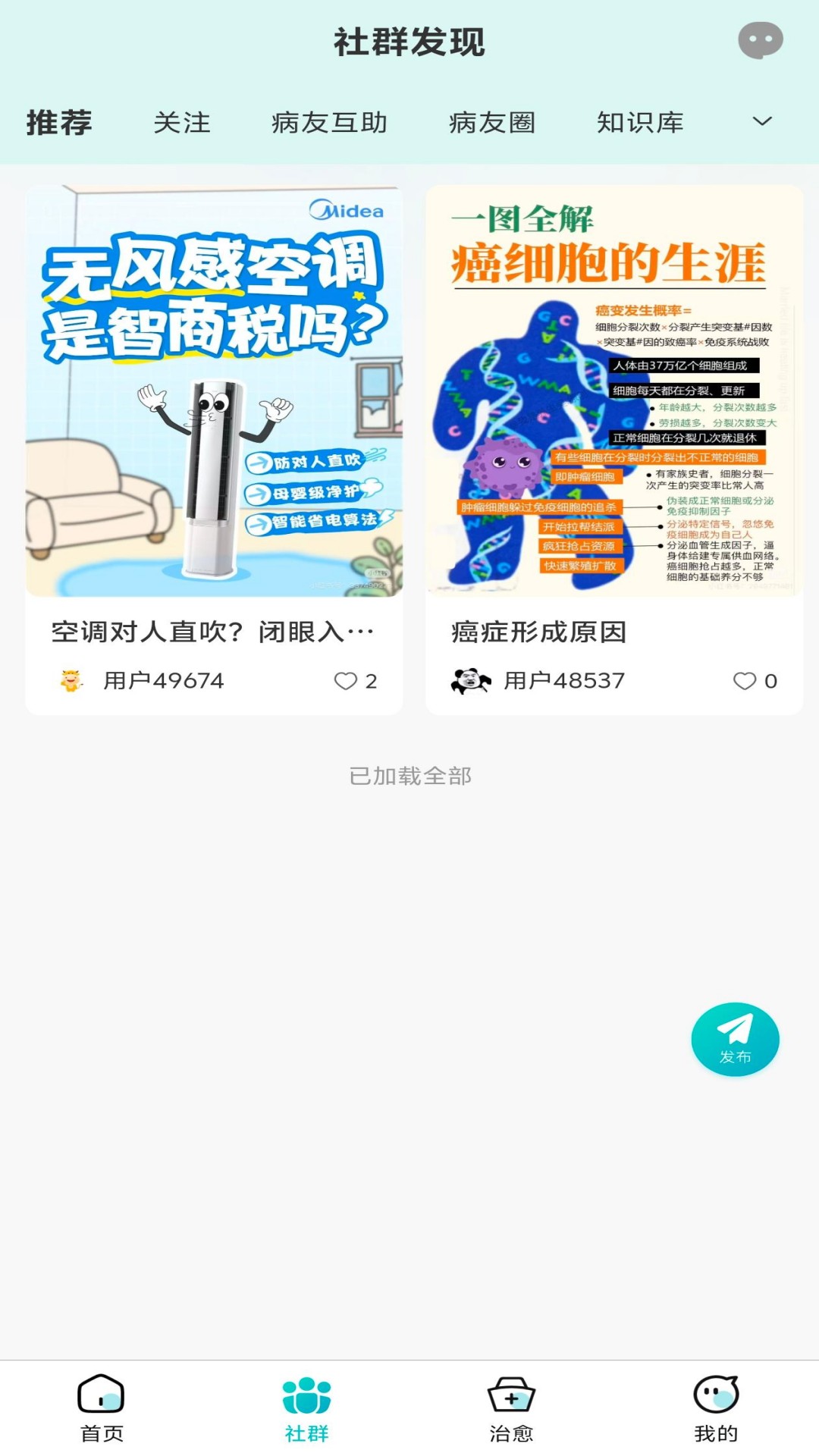Tap the avatar of 用户49674
Image resolution: width=819 pixels, height=1456 pixels.
tap(69, 680)
